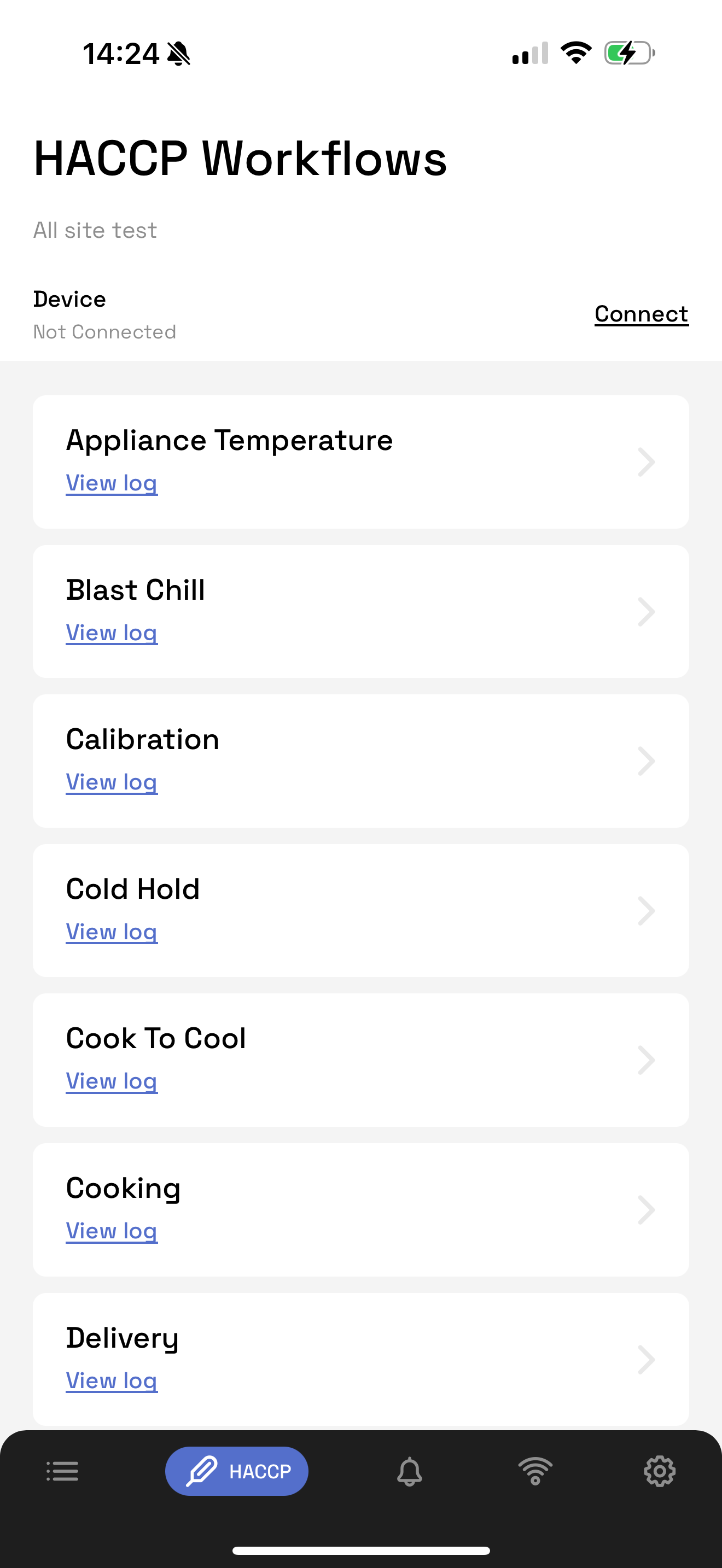View log for Cook To Cool
Image resolution: width=722 pixels, height=1568 pixels.
click(x=112, y=1081)
